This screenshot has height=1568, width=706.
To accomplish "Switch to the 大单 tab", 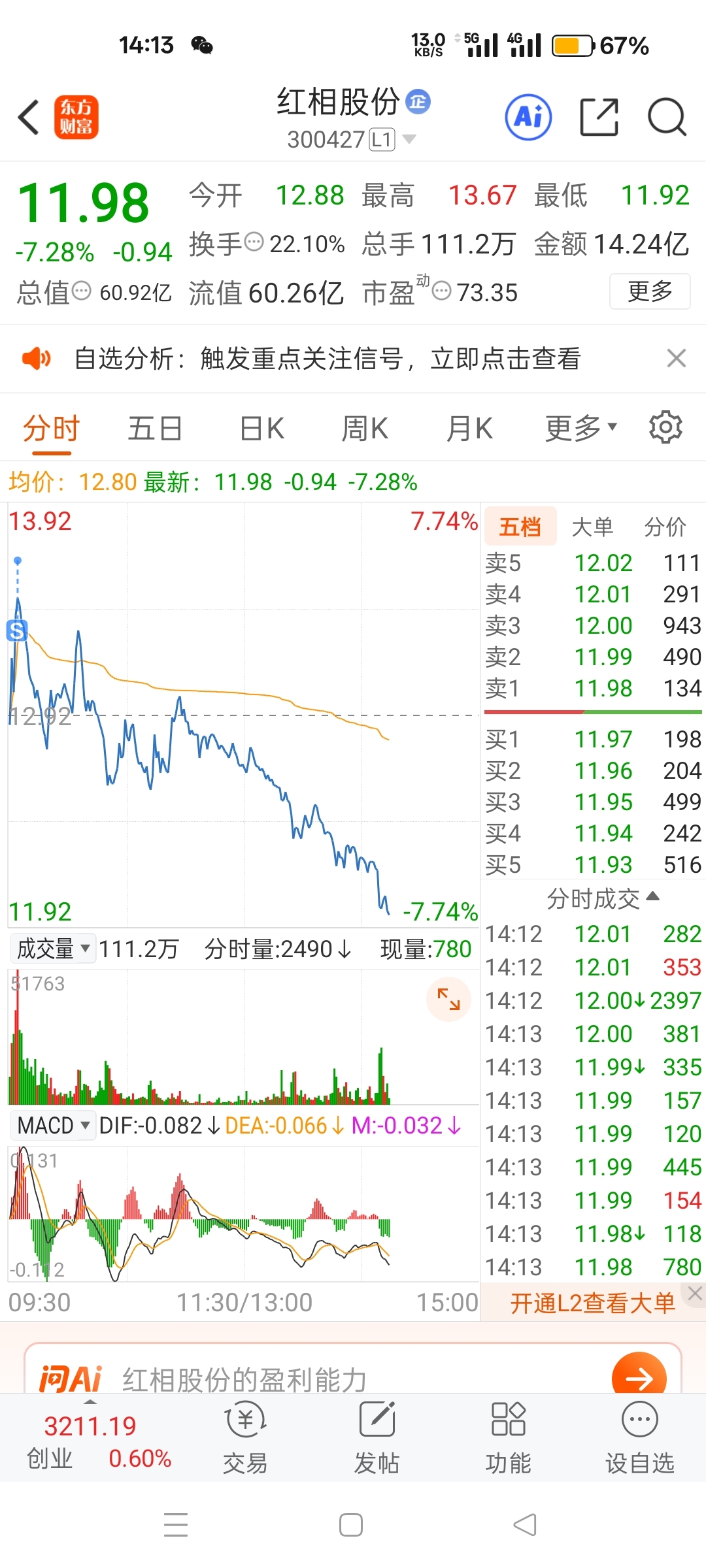I will tap(592, 527).
